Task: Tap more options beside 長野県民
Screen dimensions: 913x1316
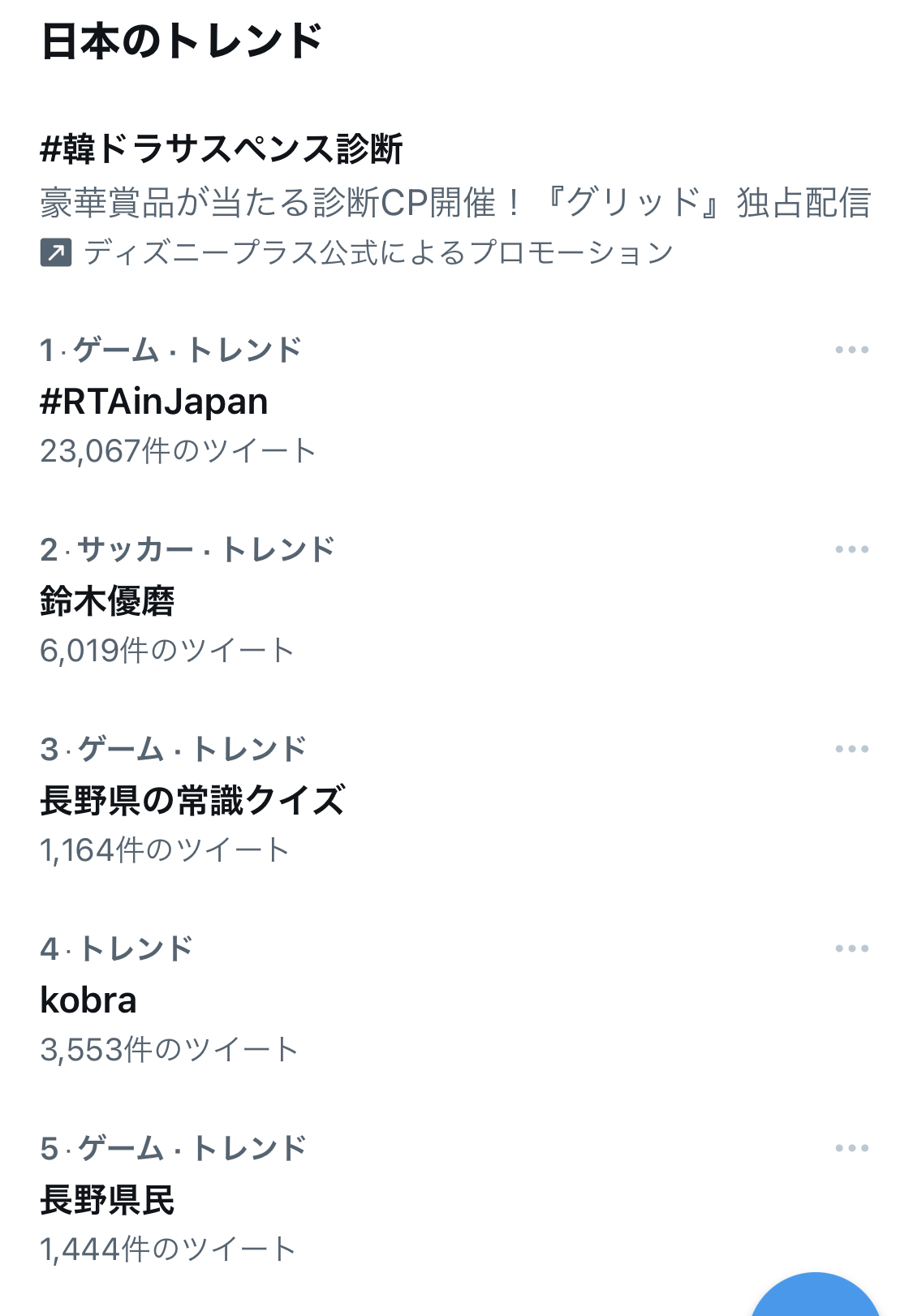Action: (851, 1149)
